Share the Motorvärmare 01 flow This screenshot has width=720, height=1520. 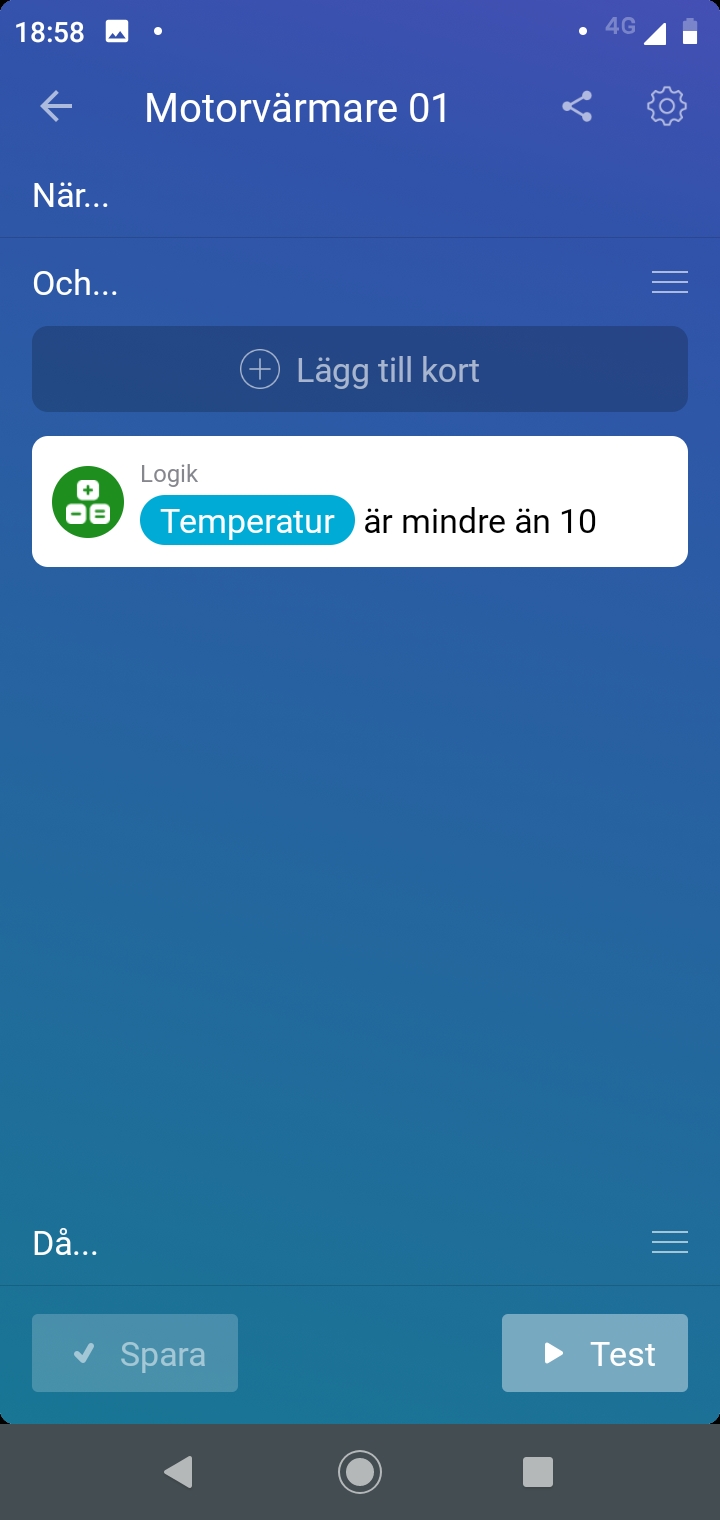click(577, 107)
